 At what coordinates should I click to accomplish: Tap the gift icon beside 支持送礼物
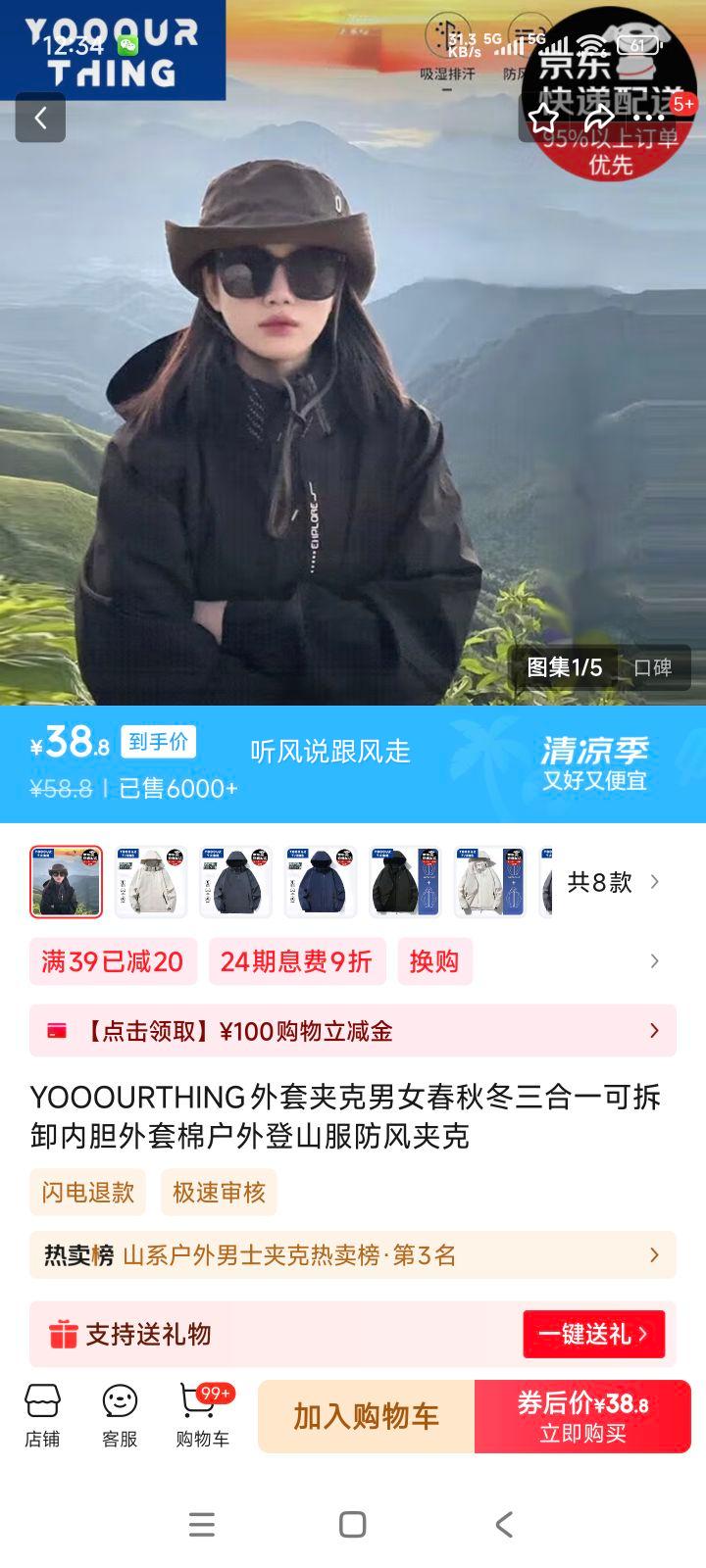click(x=64, y=1334)
